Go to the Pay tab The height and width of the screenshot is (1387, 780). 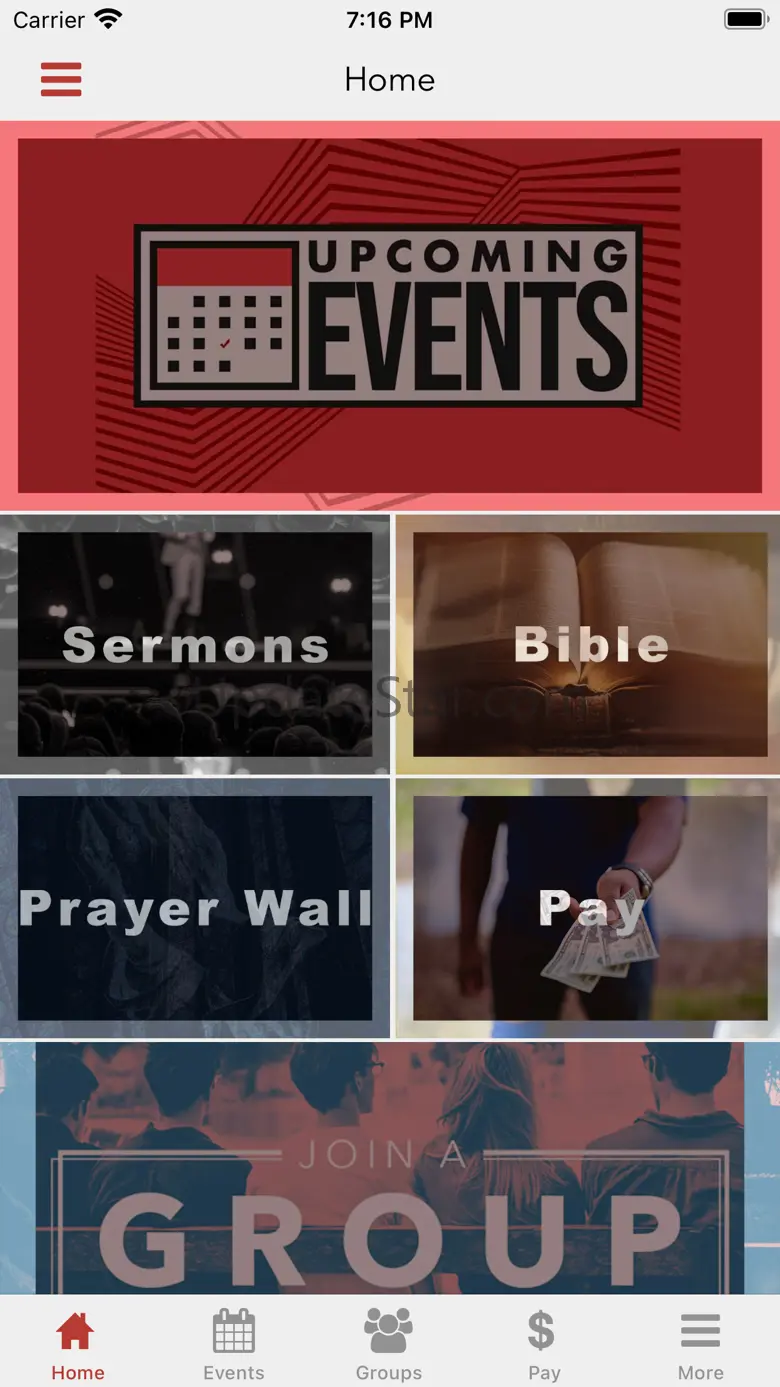coord(543,1345)
